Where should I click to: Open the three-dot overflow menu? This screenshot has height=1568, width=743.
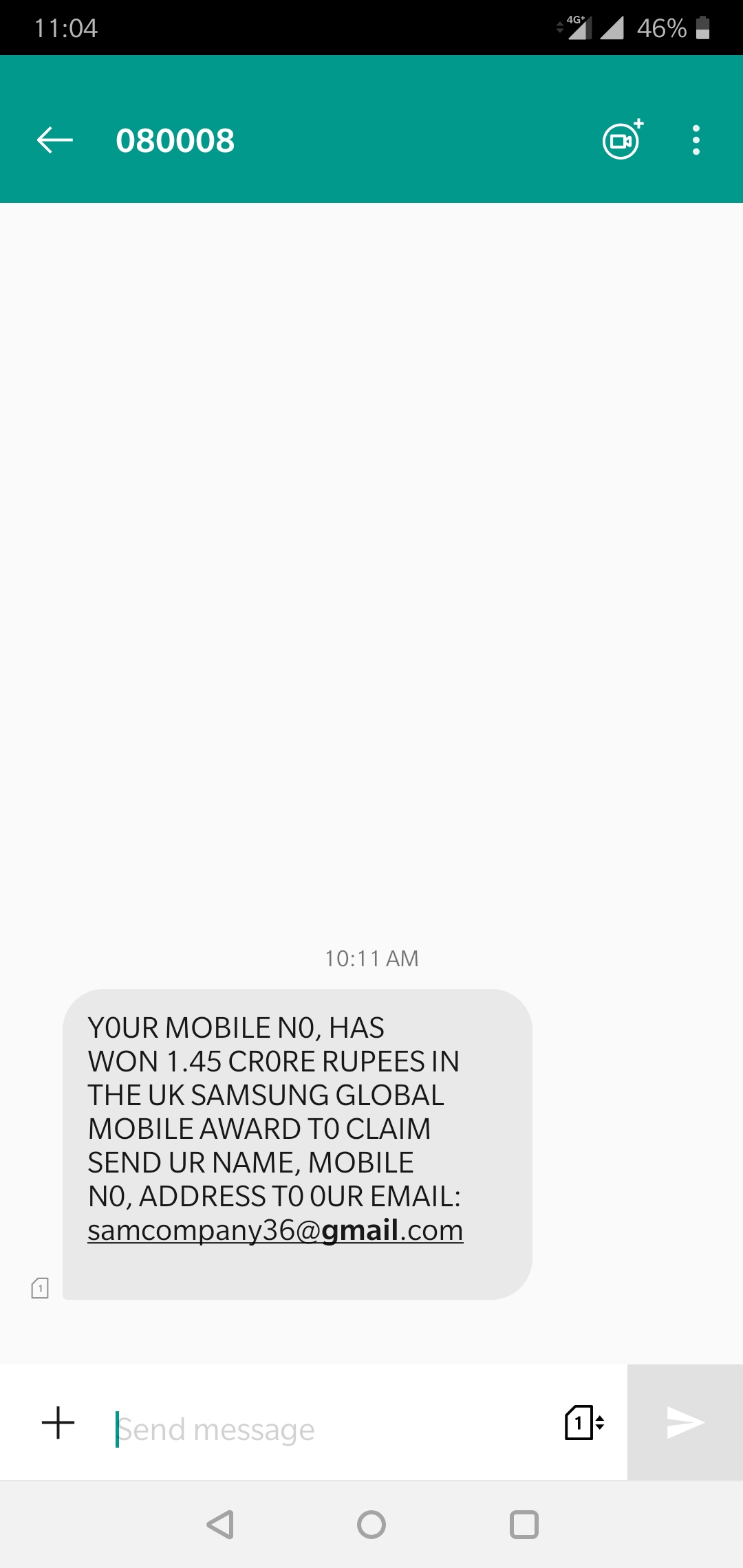click(x=696, y=140)
